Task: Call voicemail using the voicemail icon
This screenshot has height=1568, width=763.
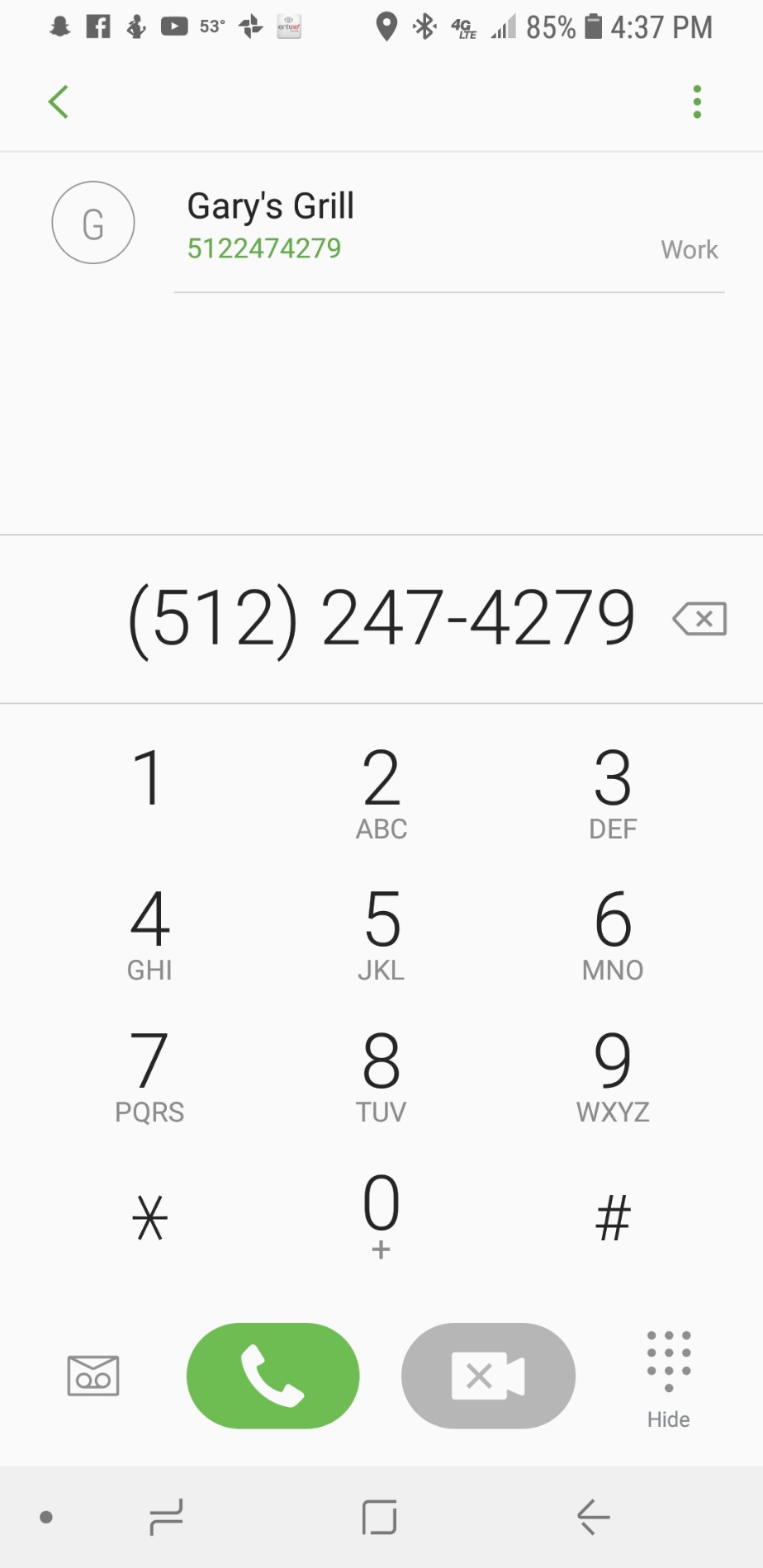Action: (x=92, y=1376)
